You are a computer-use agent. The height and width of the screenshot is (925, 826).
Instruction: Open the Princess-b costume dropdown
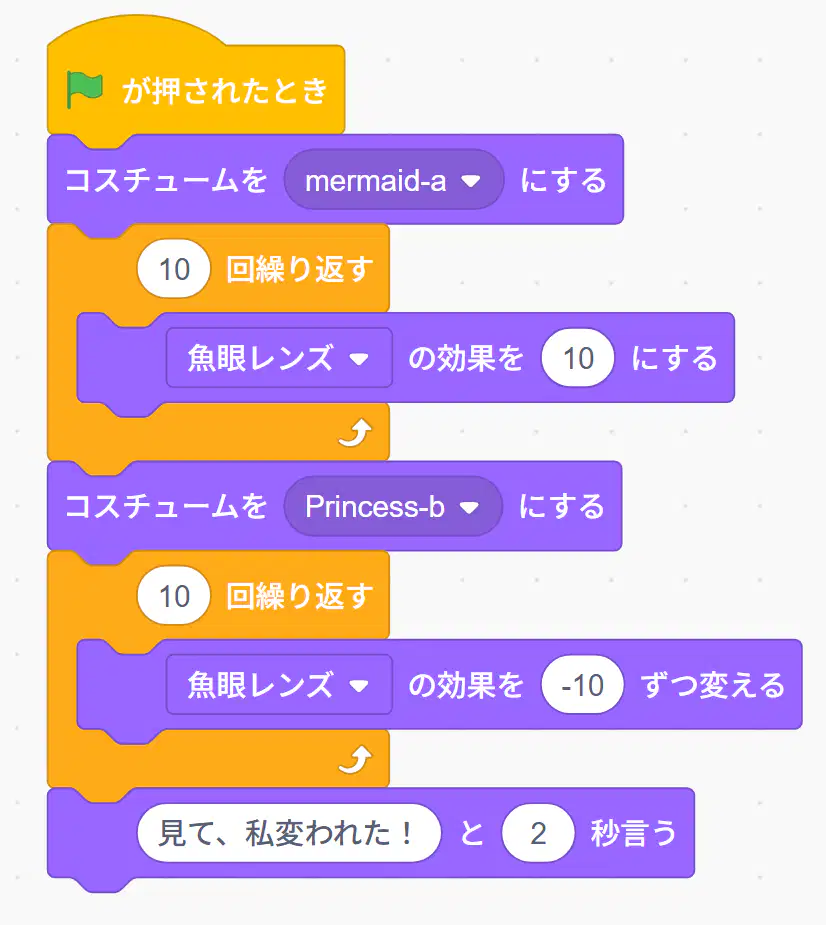[x=393, y=507]
